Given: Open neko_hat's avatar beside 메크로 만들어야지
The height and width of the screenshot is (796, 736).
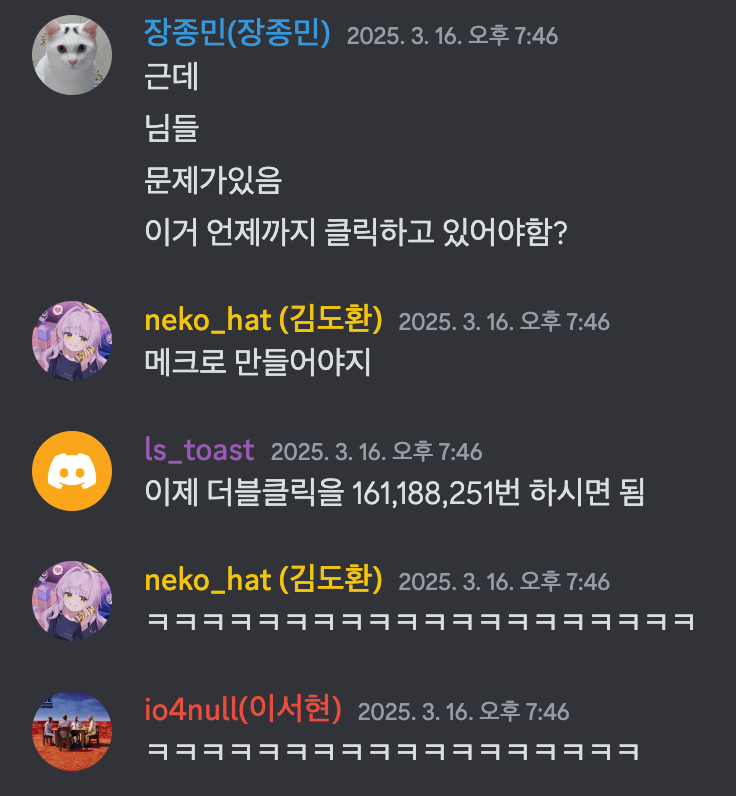Looking at the screenshot, I should (72, 340).
